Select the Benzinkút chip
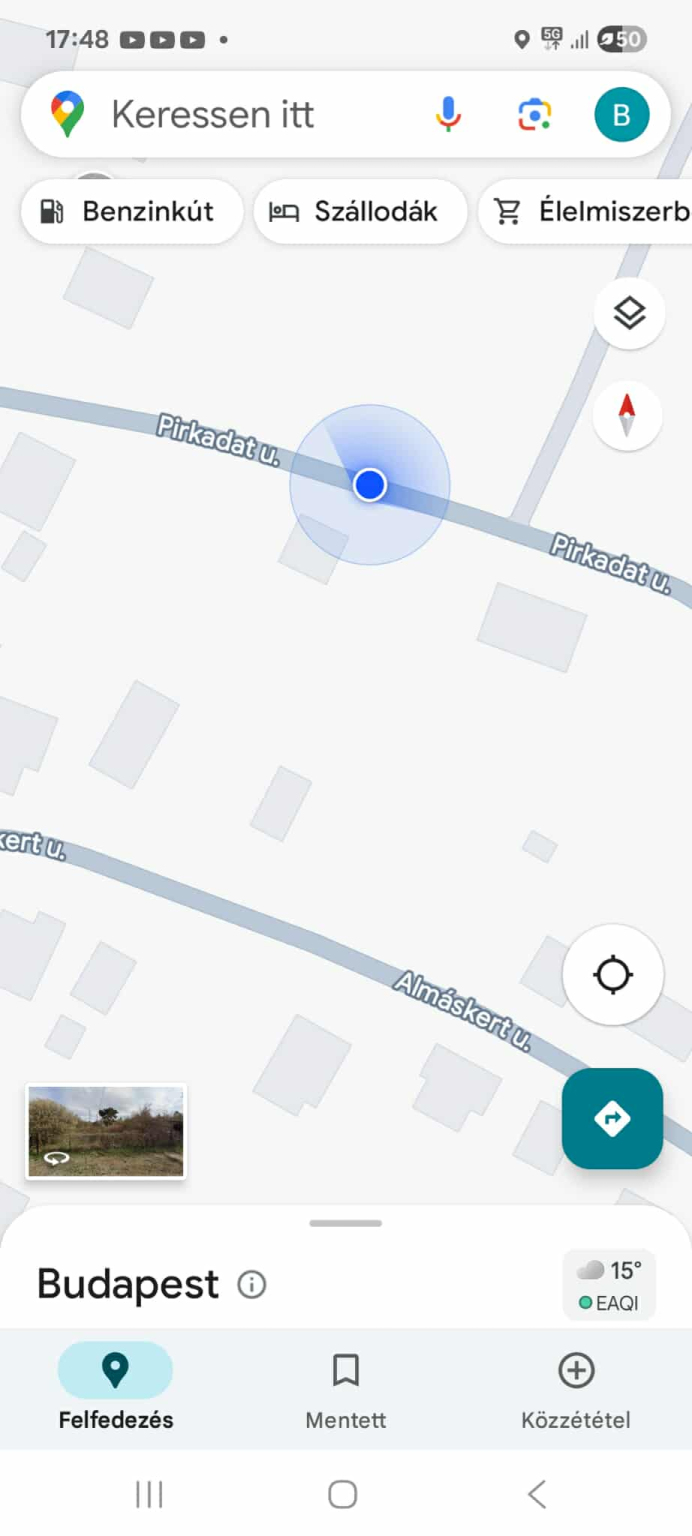Viewport: 692px width, 1536px height. click(x=131, y=212)
